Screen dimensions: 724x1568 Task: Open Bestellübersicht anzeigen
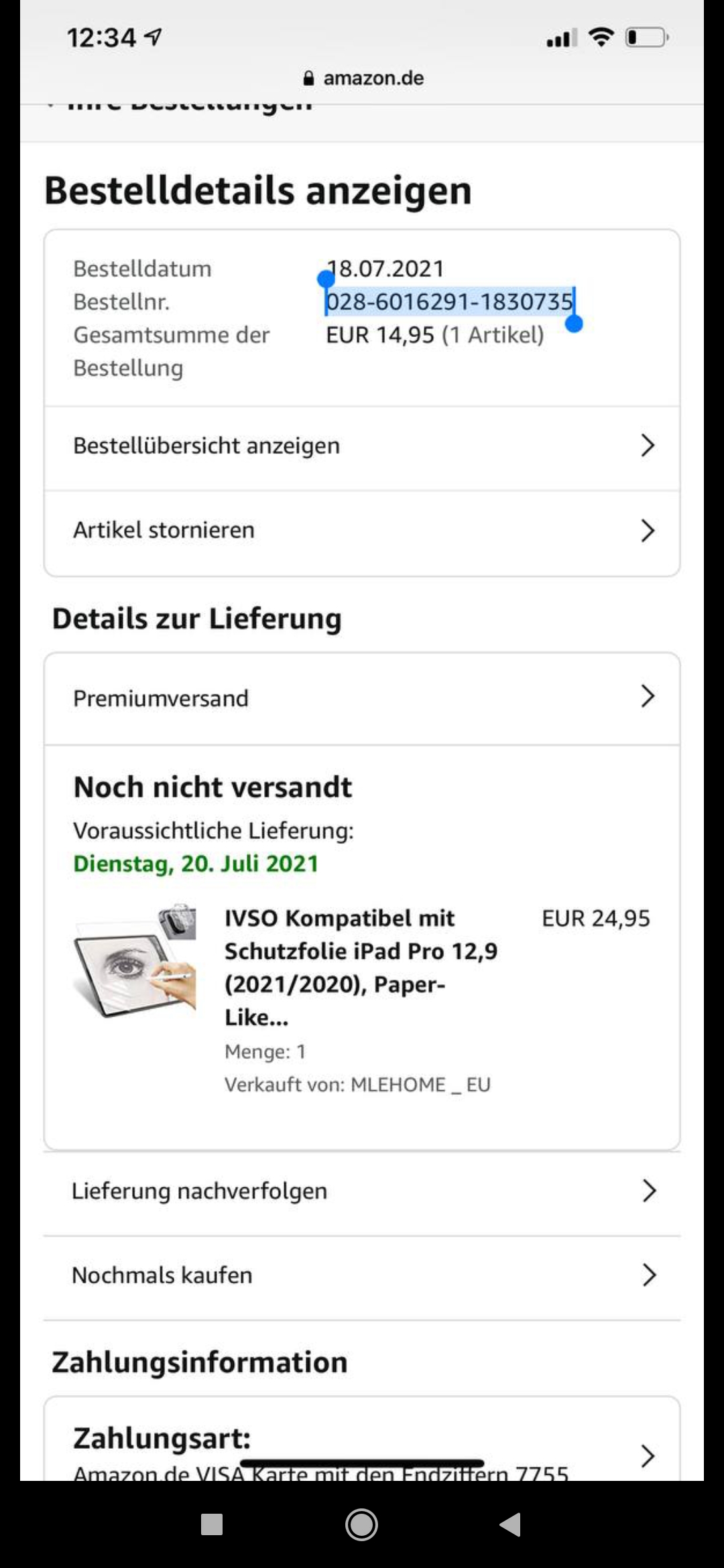[x=362, y=446]
